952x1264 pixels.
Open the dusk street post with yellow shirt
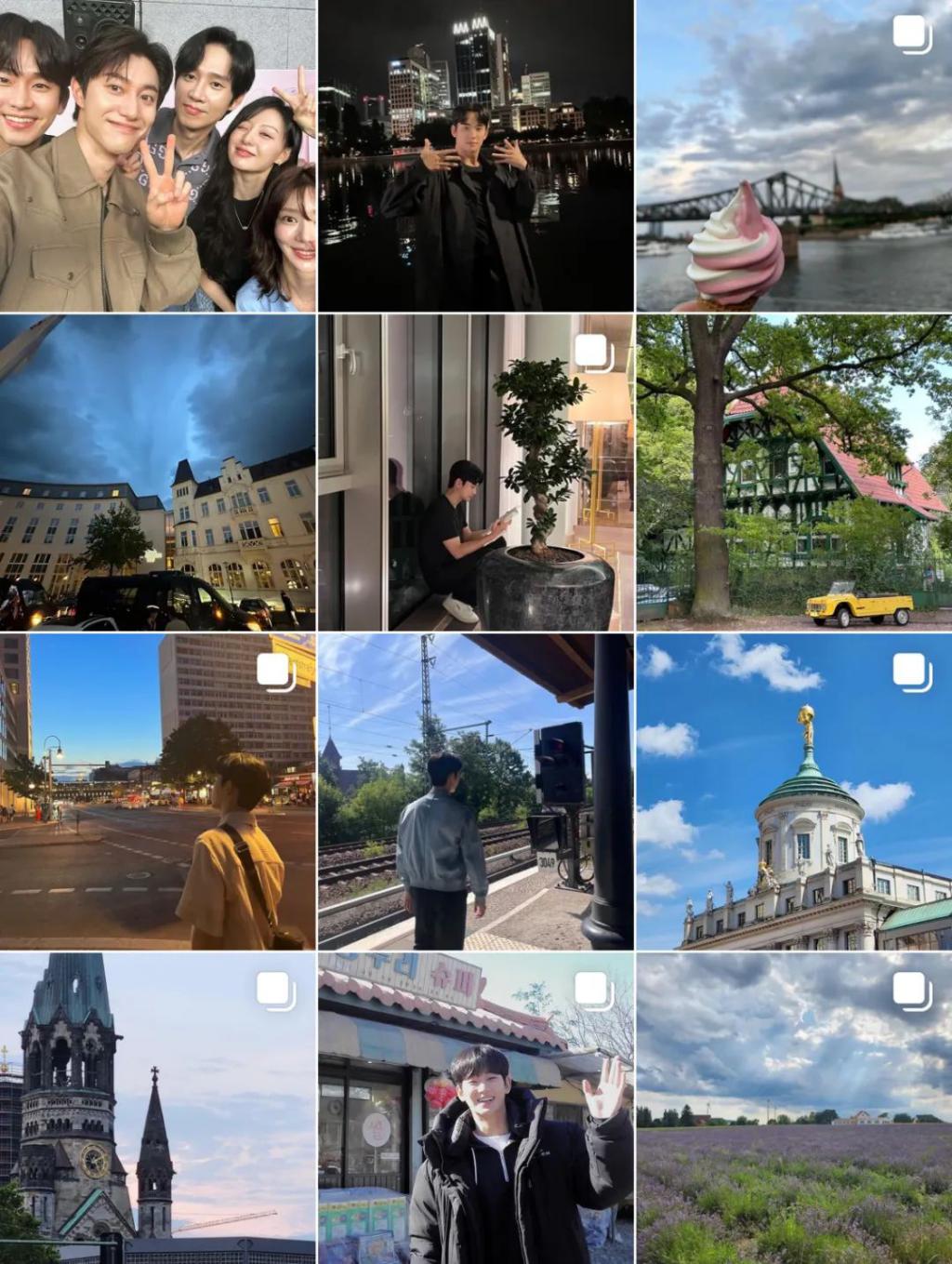(x=157, y=792)
